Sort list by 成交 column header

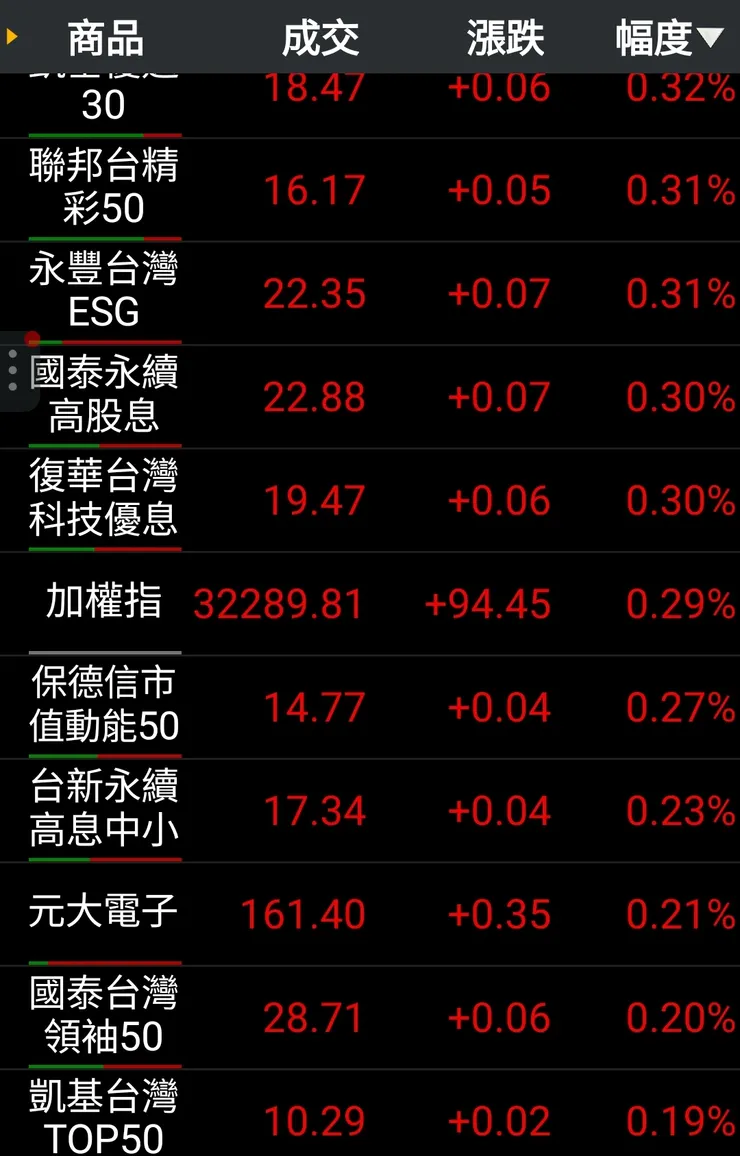point(320,38)
